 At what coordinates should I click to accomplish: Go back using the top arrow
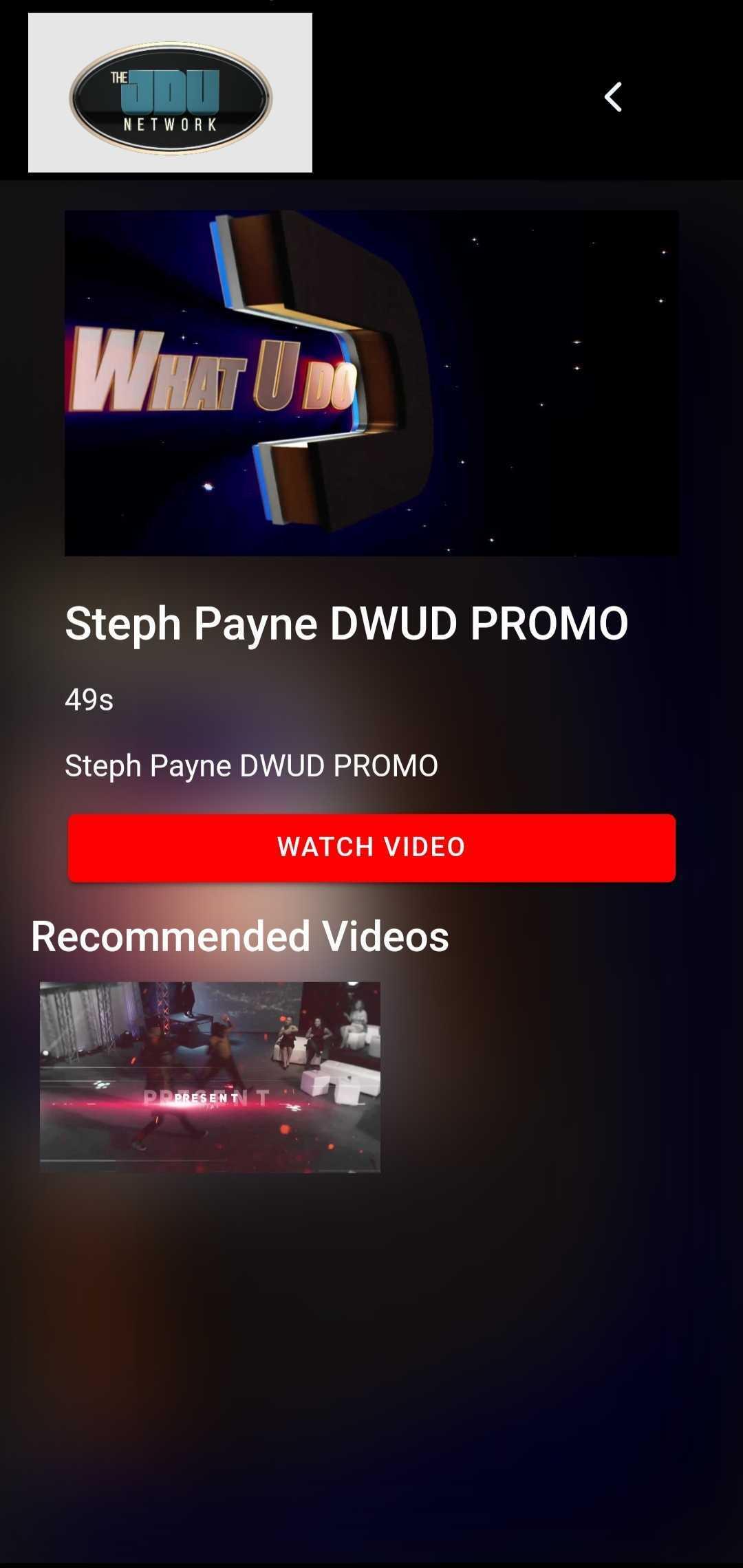pyautogui.click(x=613, y=97)
